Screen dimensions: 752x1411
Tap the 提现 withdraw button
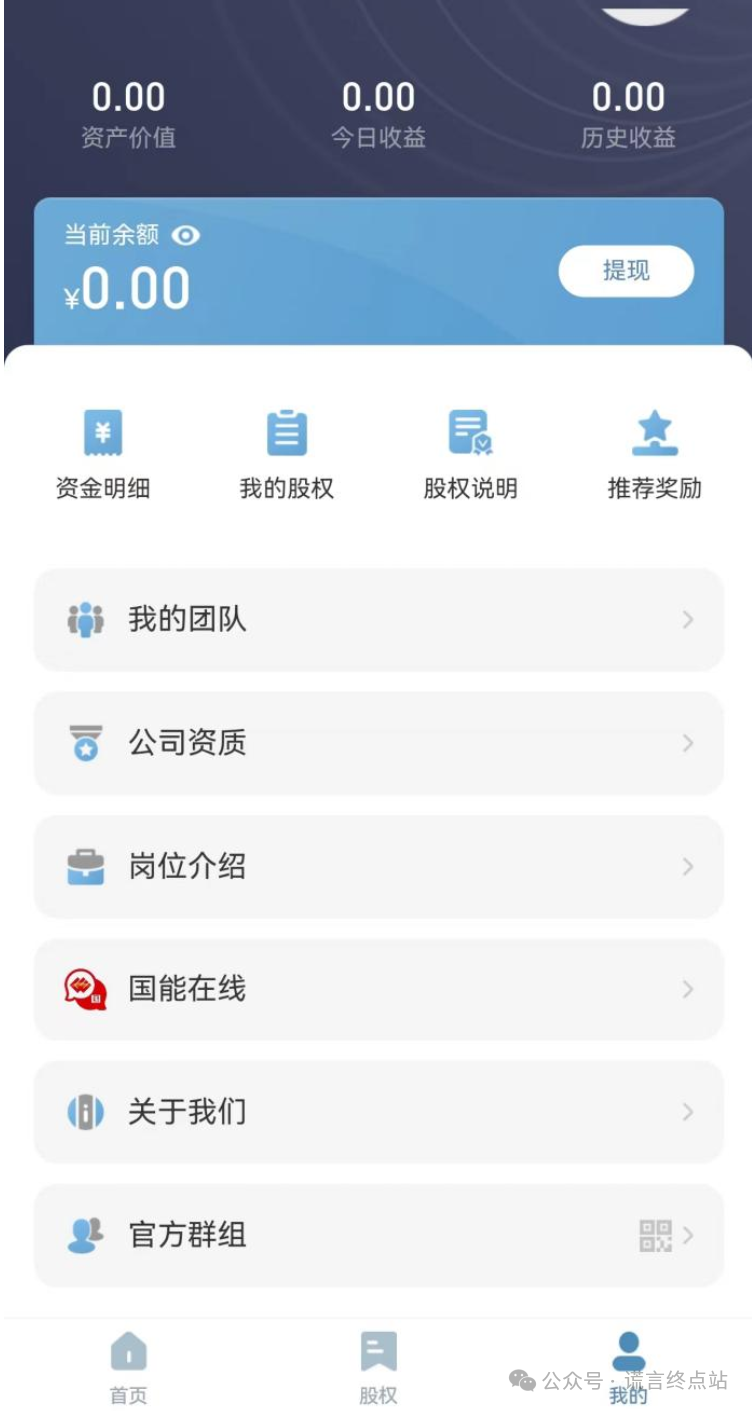point(626,271)
